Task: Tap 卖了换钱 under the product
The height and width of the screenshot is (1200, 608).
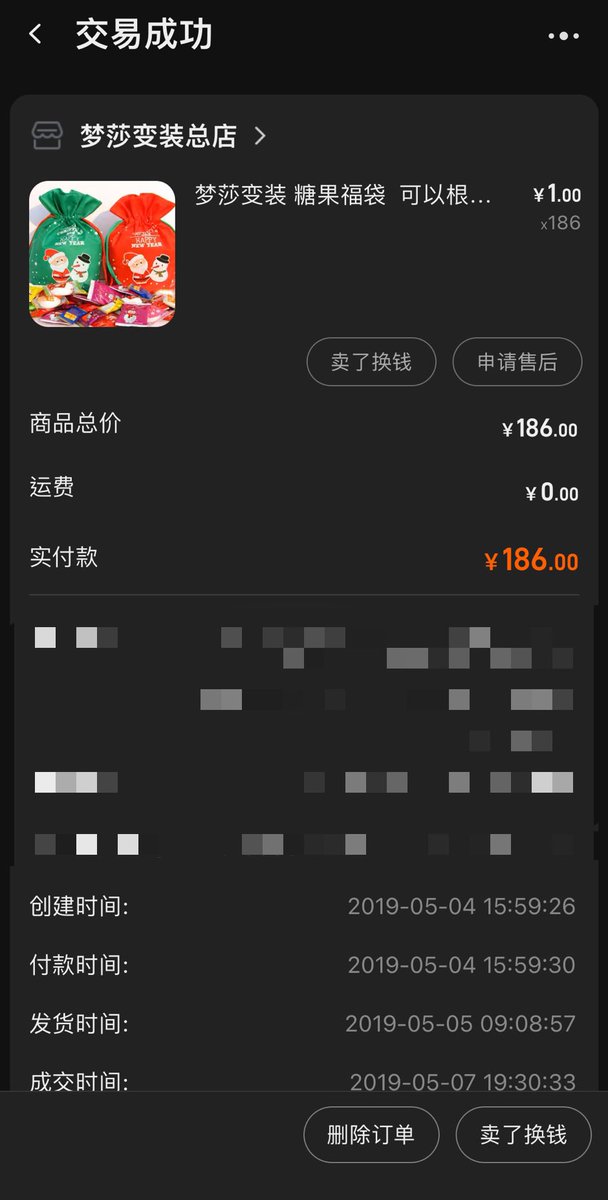Action: tap(371, 362)
